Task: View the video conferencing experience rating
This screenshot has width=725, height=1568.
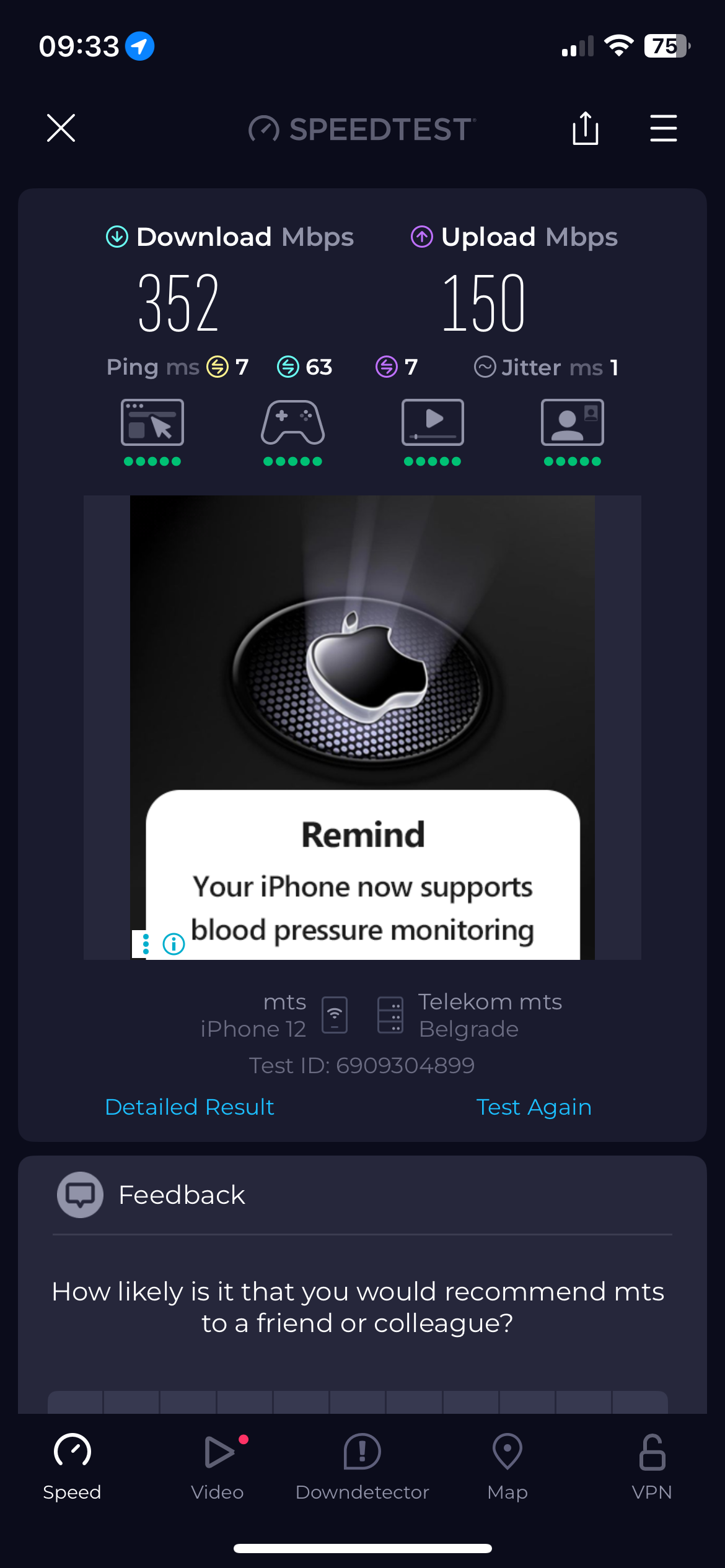Action: pyautogui.click(x=572, y=430)
